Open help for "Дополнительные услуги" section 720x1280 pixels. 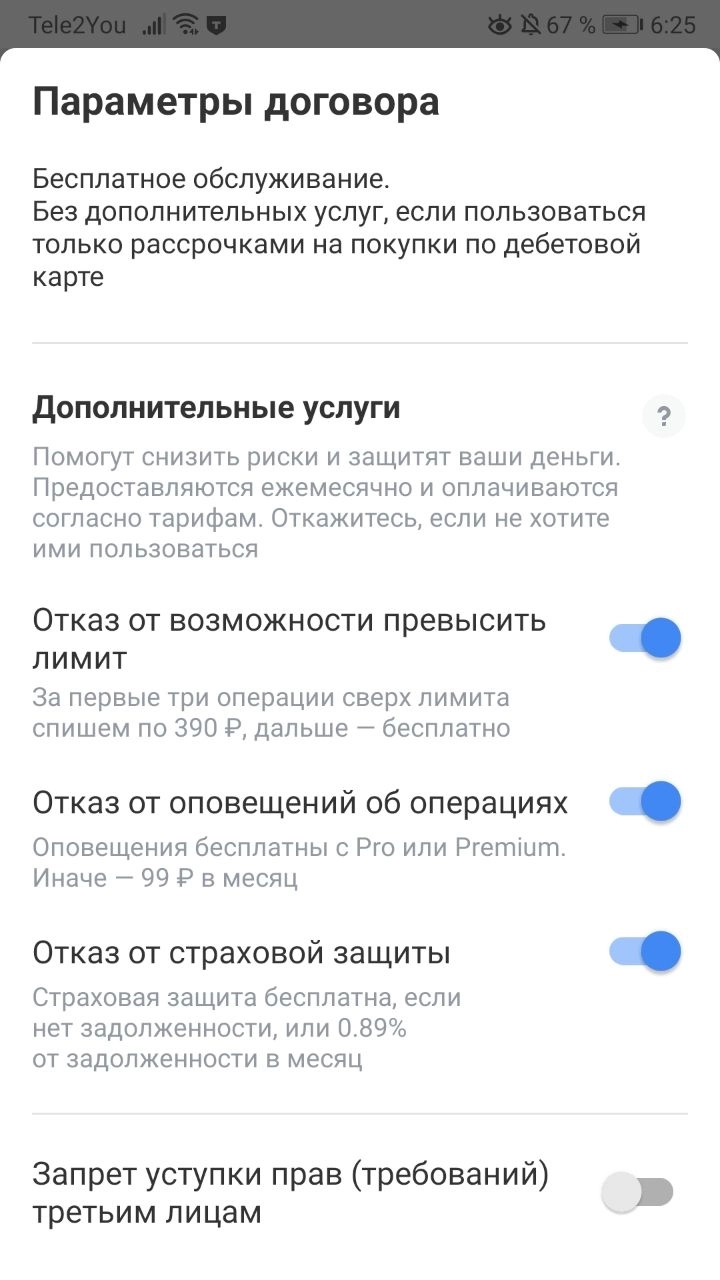pos(665,414)
